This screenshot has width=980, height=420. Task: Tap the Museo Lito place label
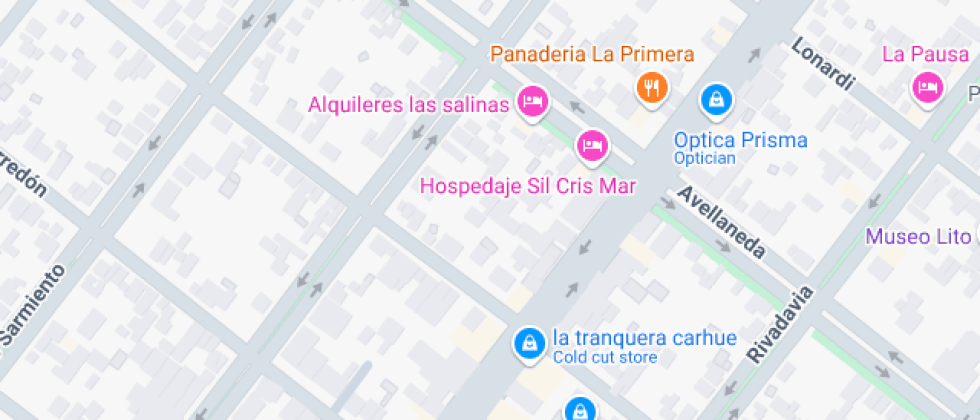point(918,237)
